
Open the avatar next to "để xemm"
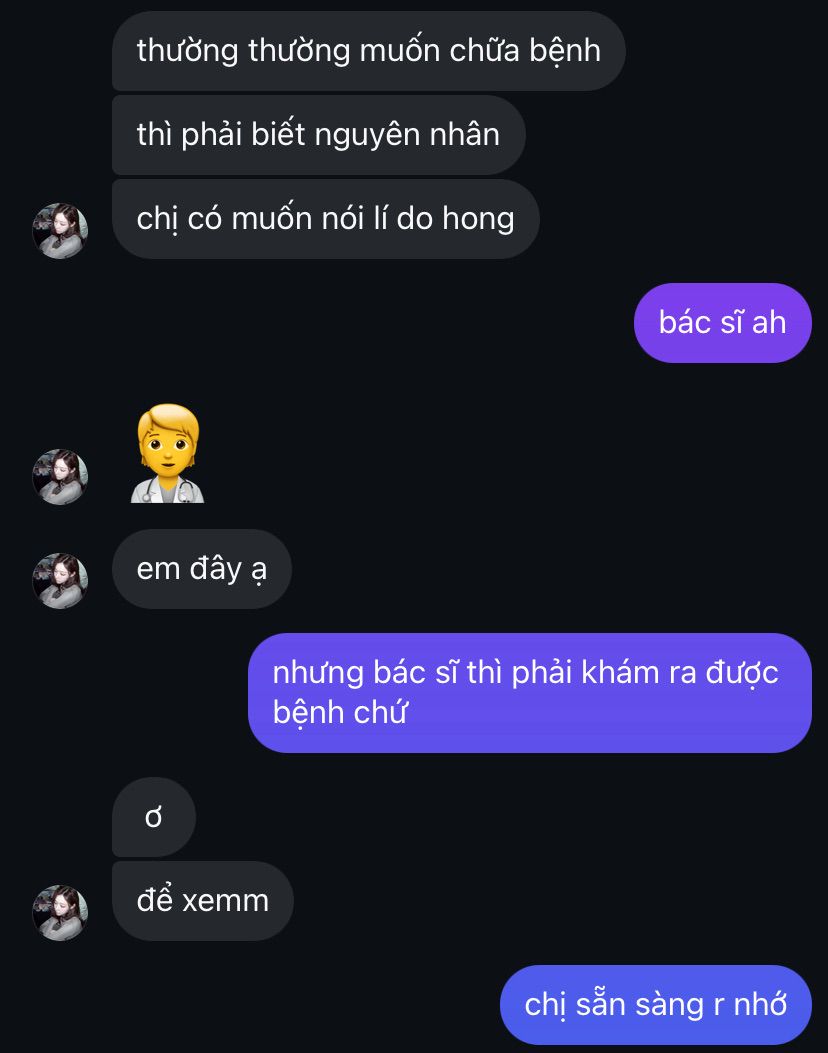coord(60,912)
